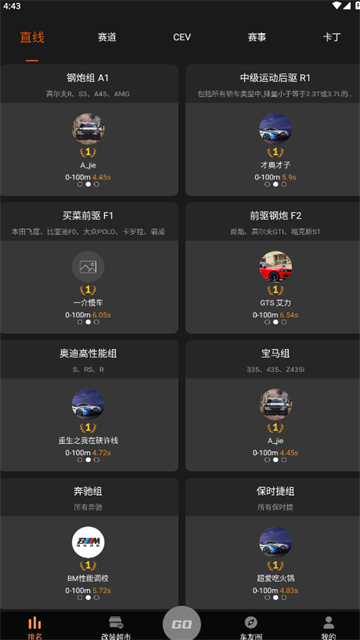
Task: Switch to the 赛道 tab
Action: point(107,38)
